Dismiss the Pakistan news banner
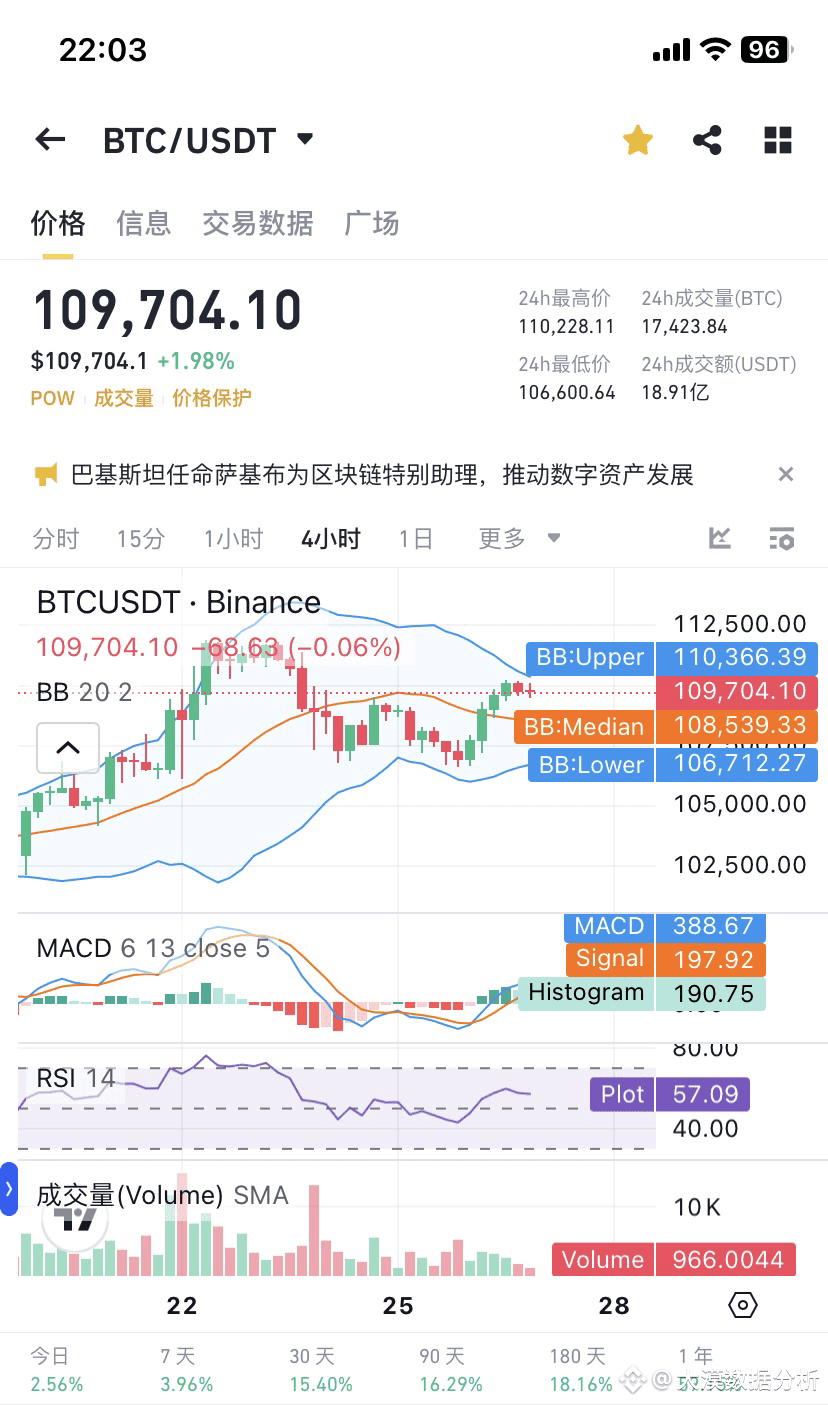Image resolution: width=828 pixels, height=1405 pixels. tap(786, 475)
